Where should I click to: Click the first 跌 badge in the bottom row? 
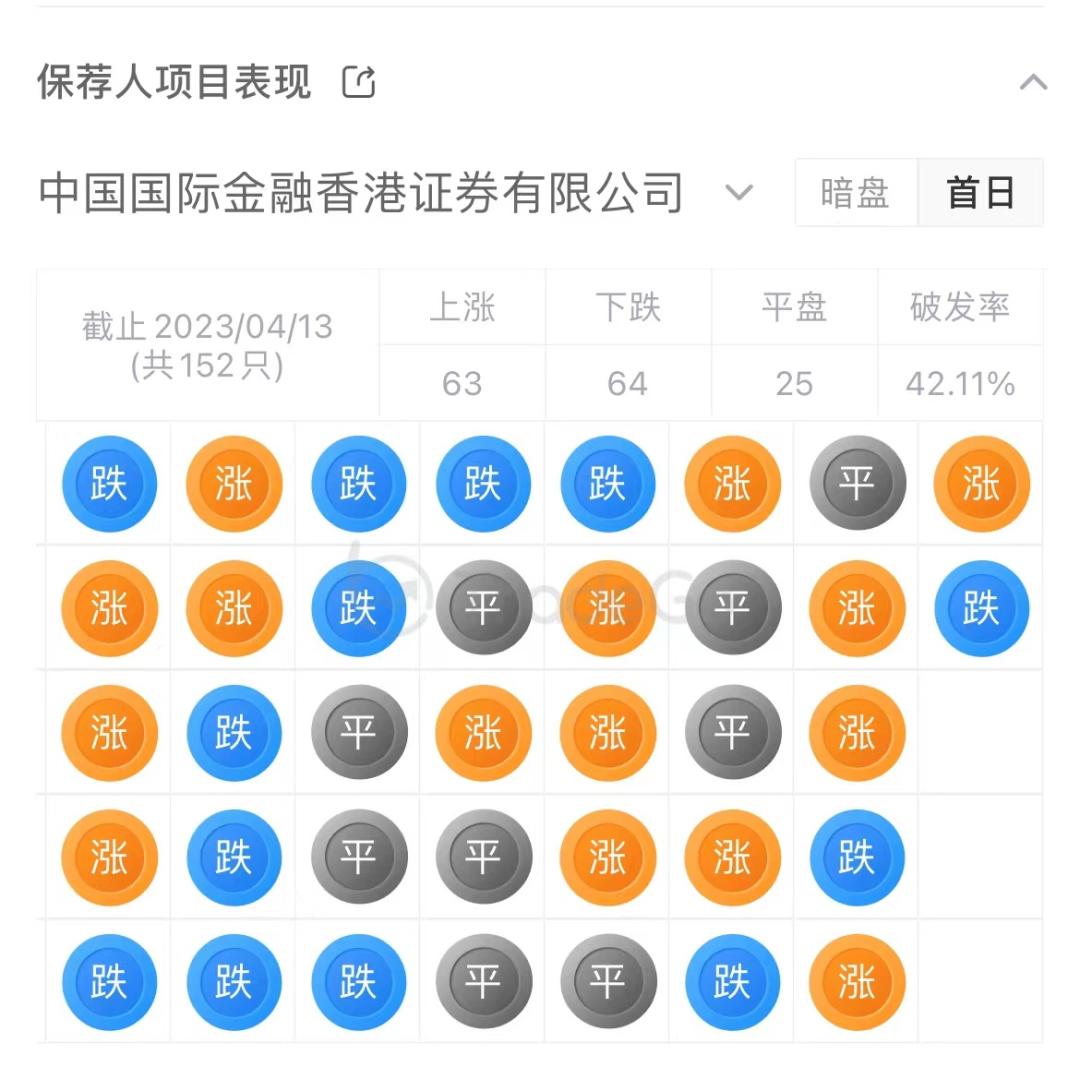pos(108,982)
